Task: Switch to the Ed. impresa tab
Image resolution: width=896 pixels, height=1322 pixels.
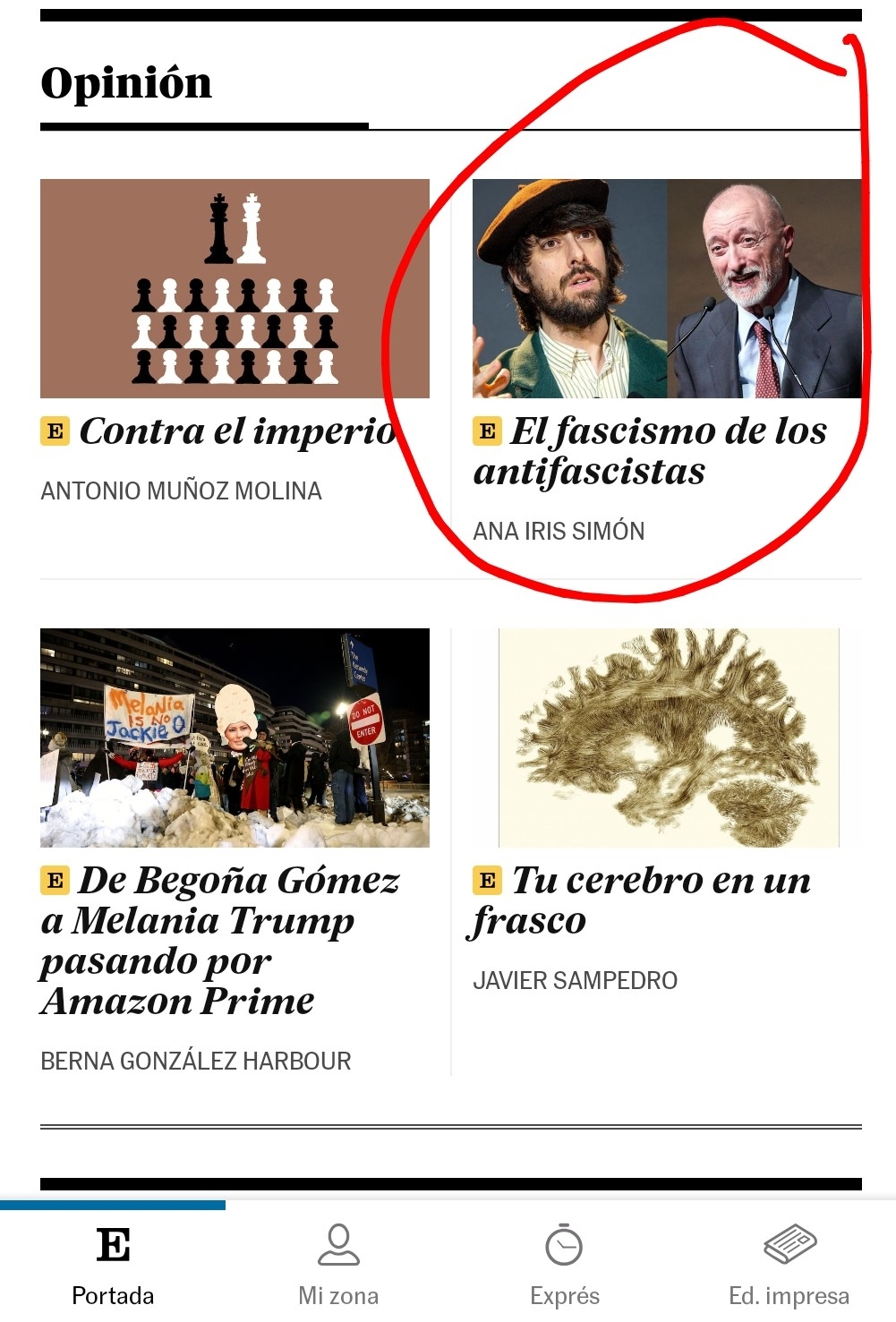Action: [x=789, y=1264]
